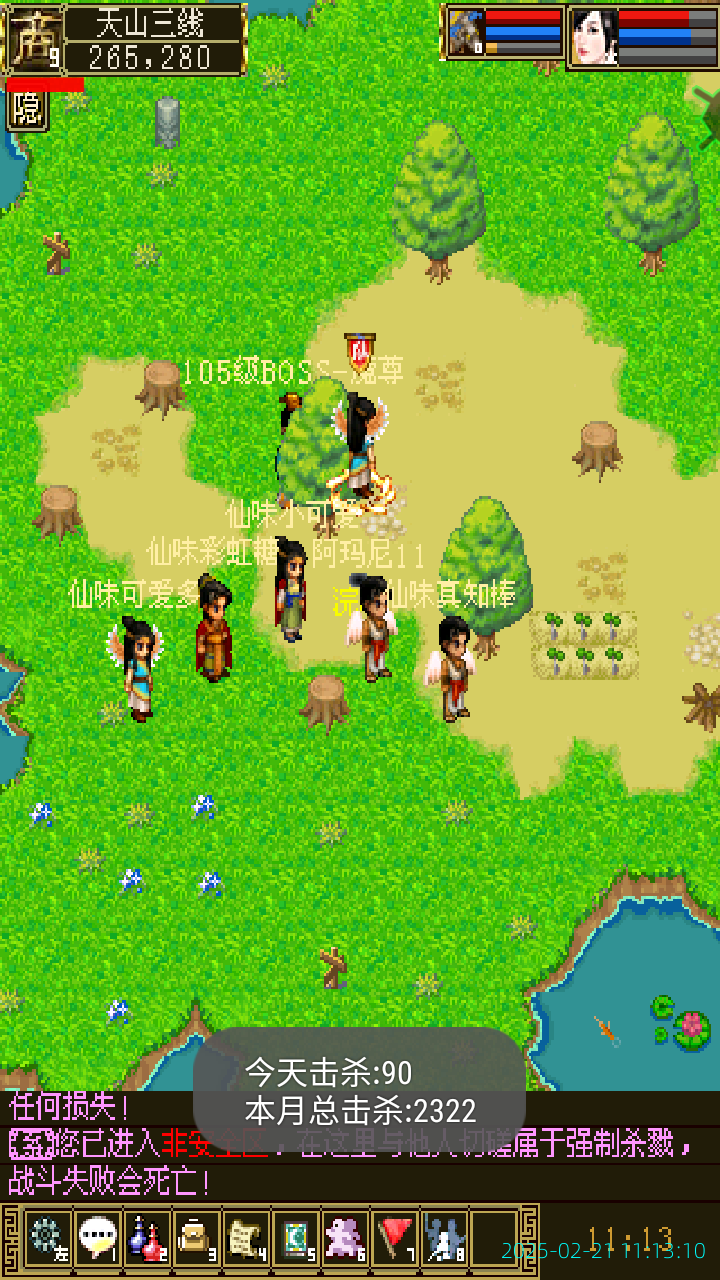This screenshot has height=1280, width=720.
Task: Tap the red flag shortcut
Action: click(x=396, y=1238)
